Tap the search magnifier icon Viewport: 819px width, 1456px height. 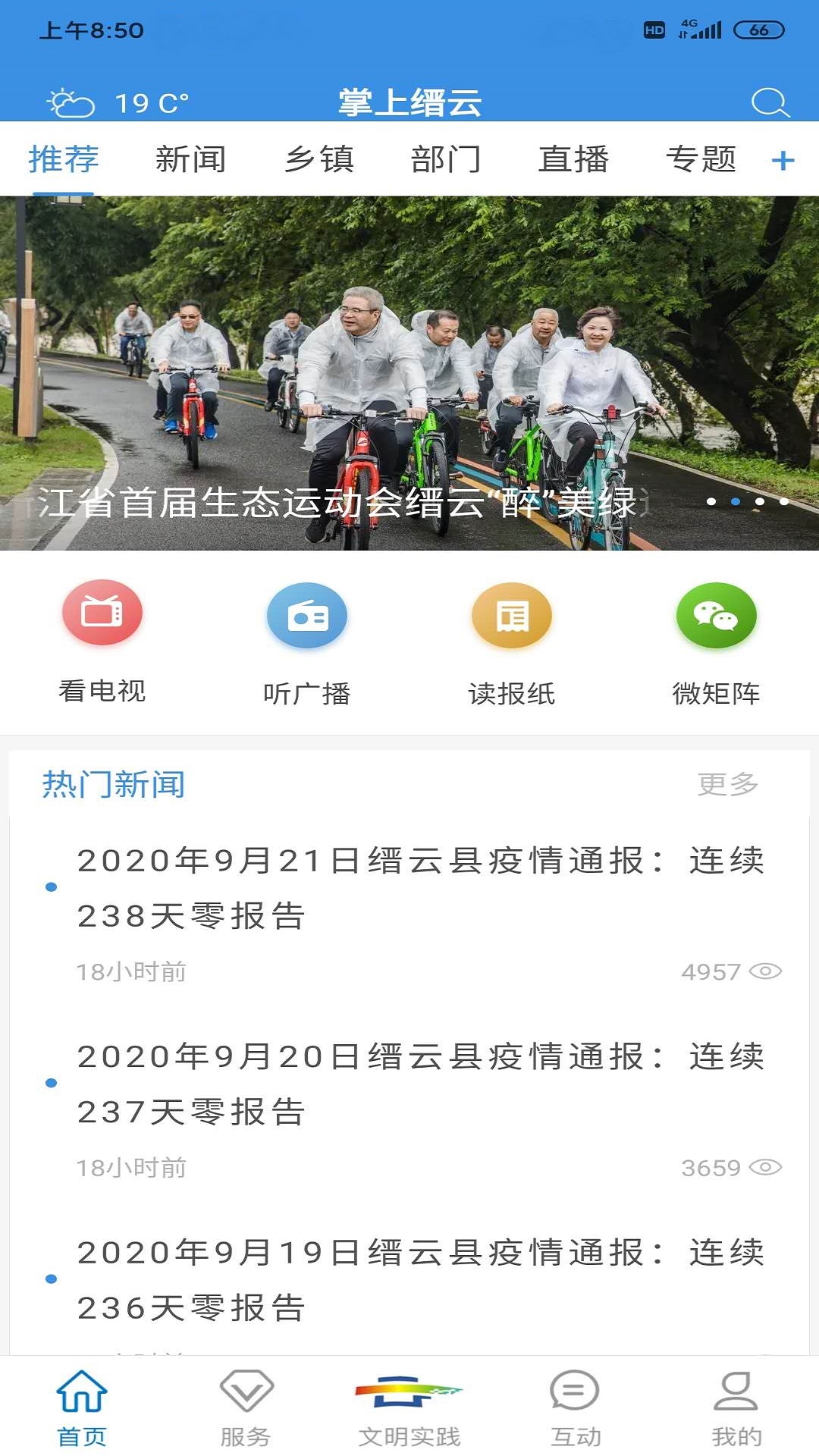coord(770,101)
